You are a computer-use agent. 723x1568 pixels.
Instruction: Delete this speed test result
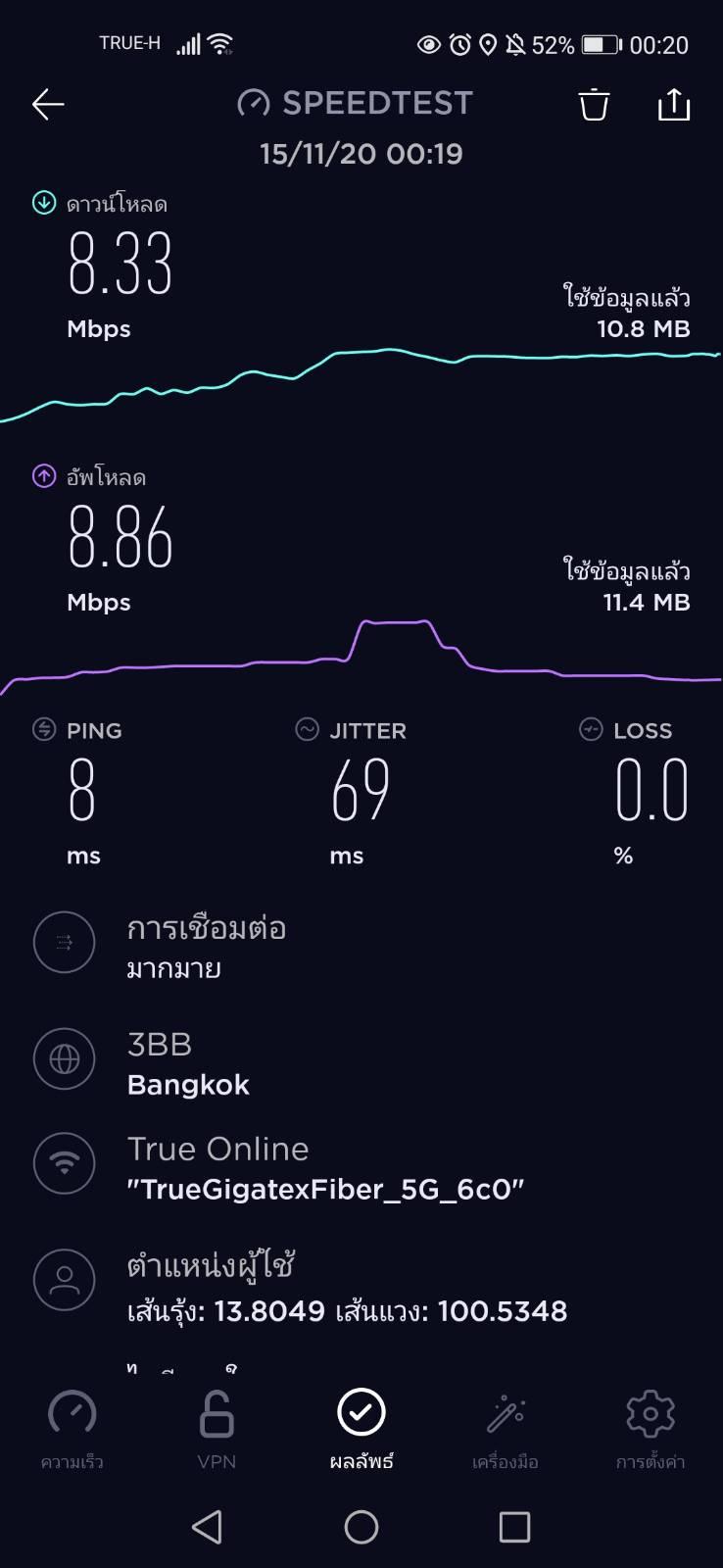(594, 104)
